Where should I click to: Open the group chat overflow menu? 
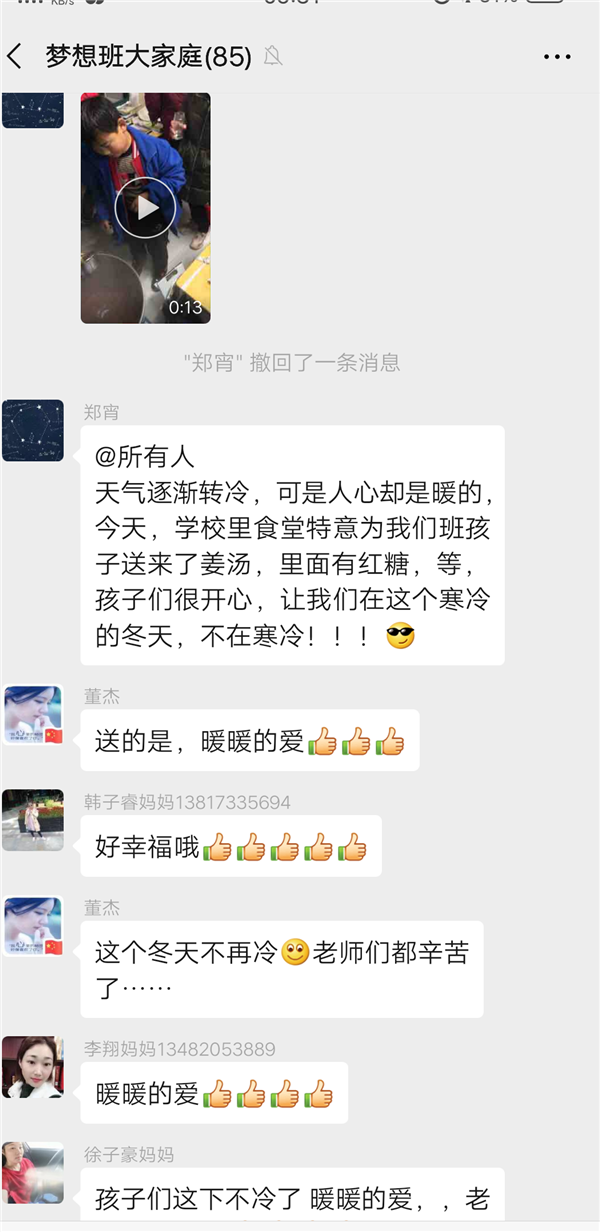coord(557,57)
